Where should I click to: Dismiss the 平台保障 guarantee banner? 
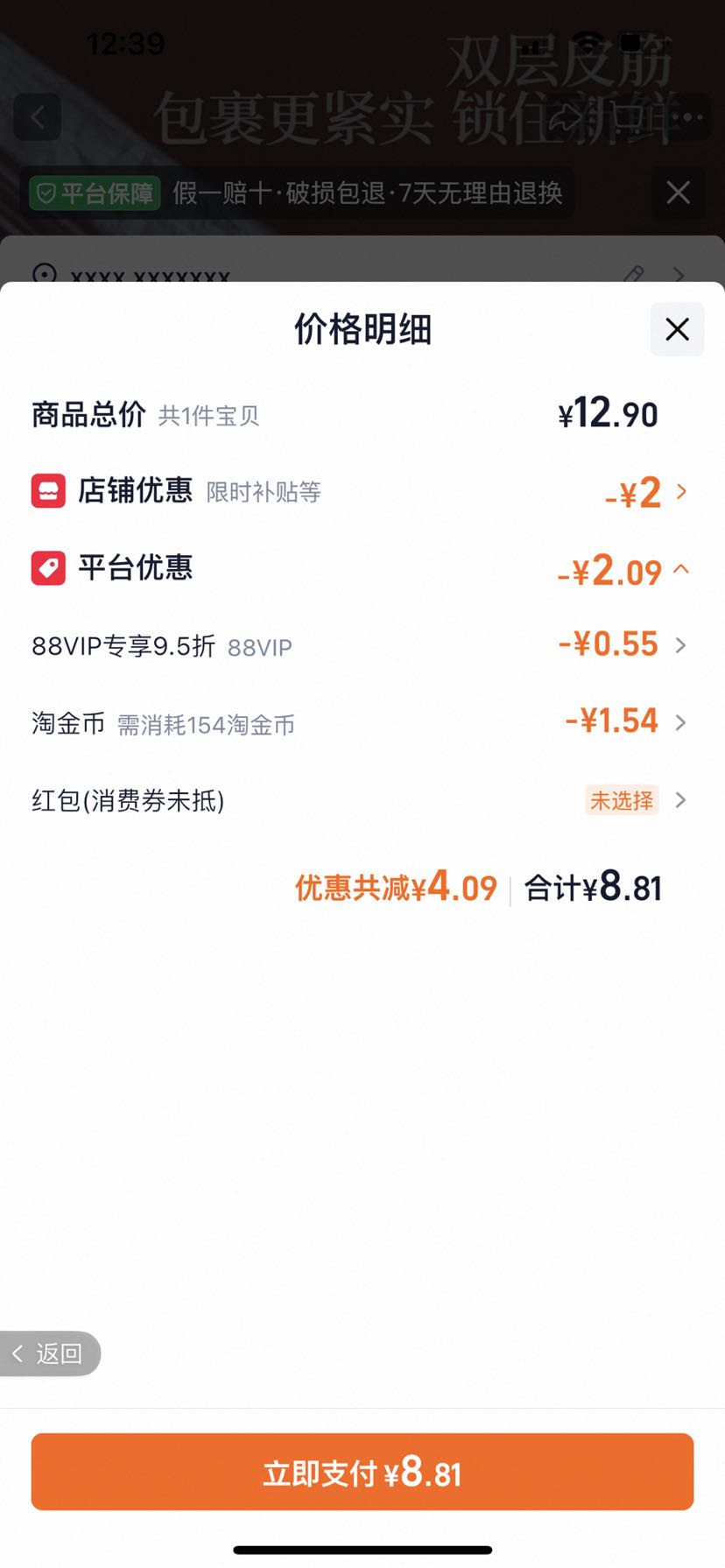679,193
